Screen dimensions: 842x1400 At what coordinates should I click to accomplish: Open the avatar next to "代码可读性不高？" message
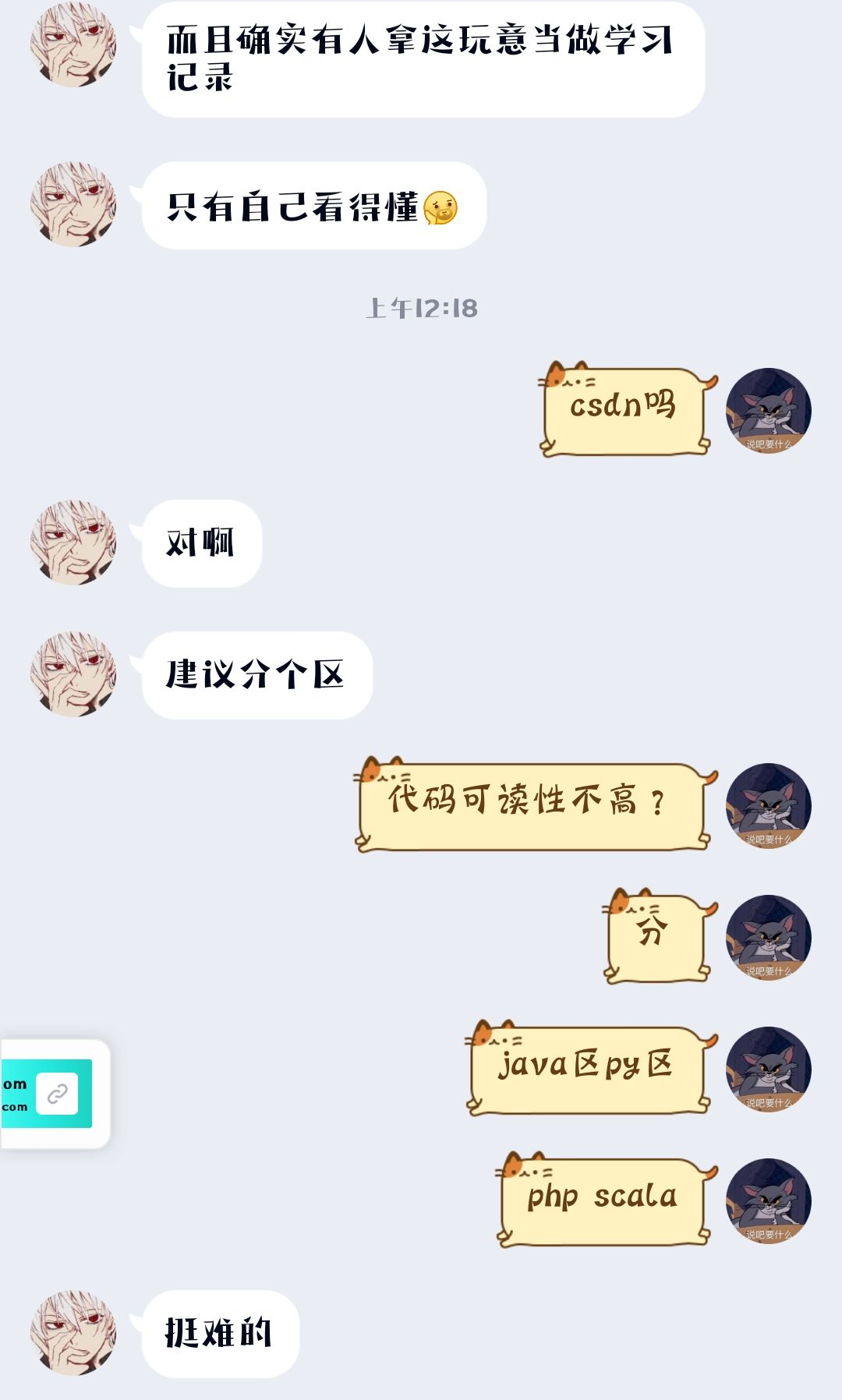click(768, 806)
